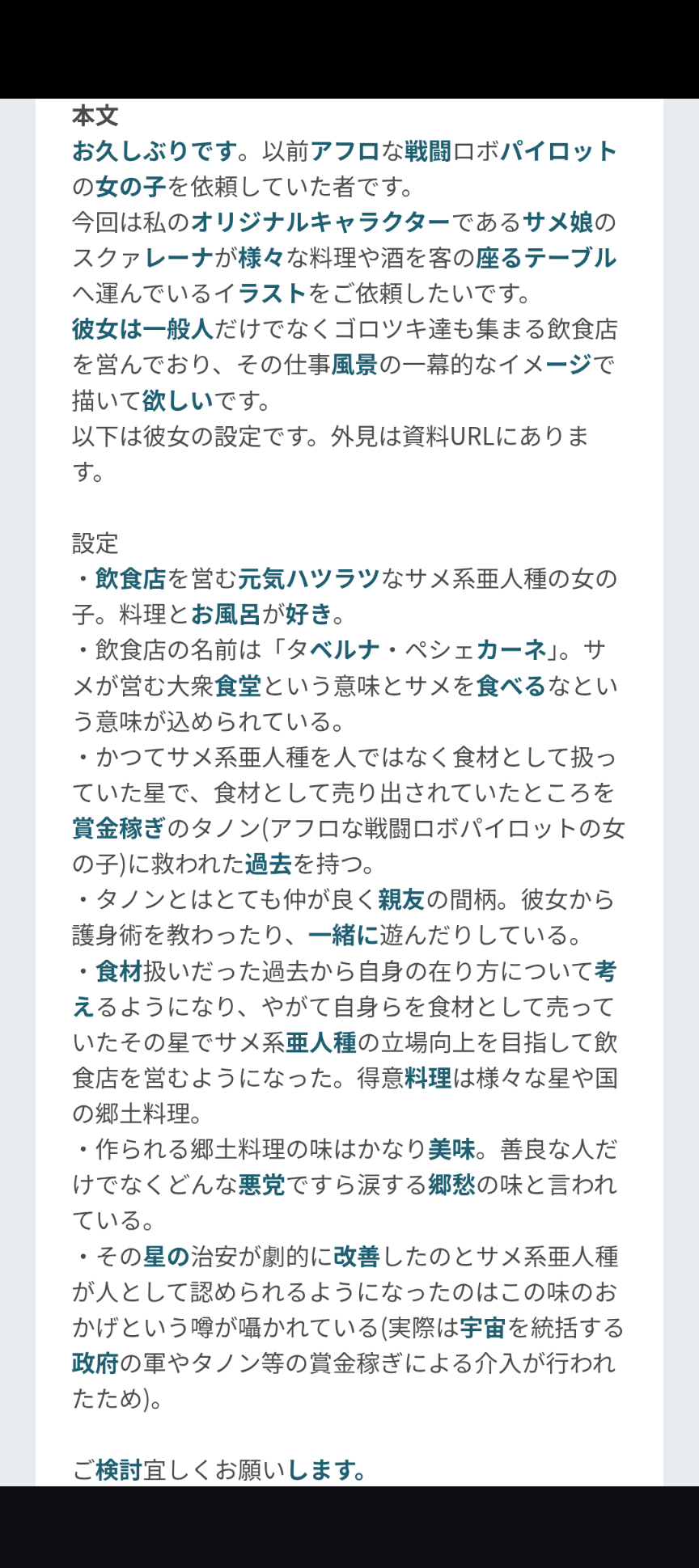The height and width of the screenshot is (1568, 699).
Task: Open the 改善 link
Action: [x=357, y=1257]
